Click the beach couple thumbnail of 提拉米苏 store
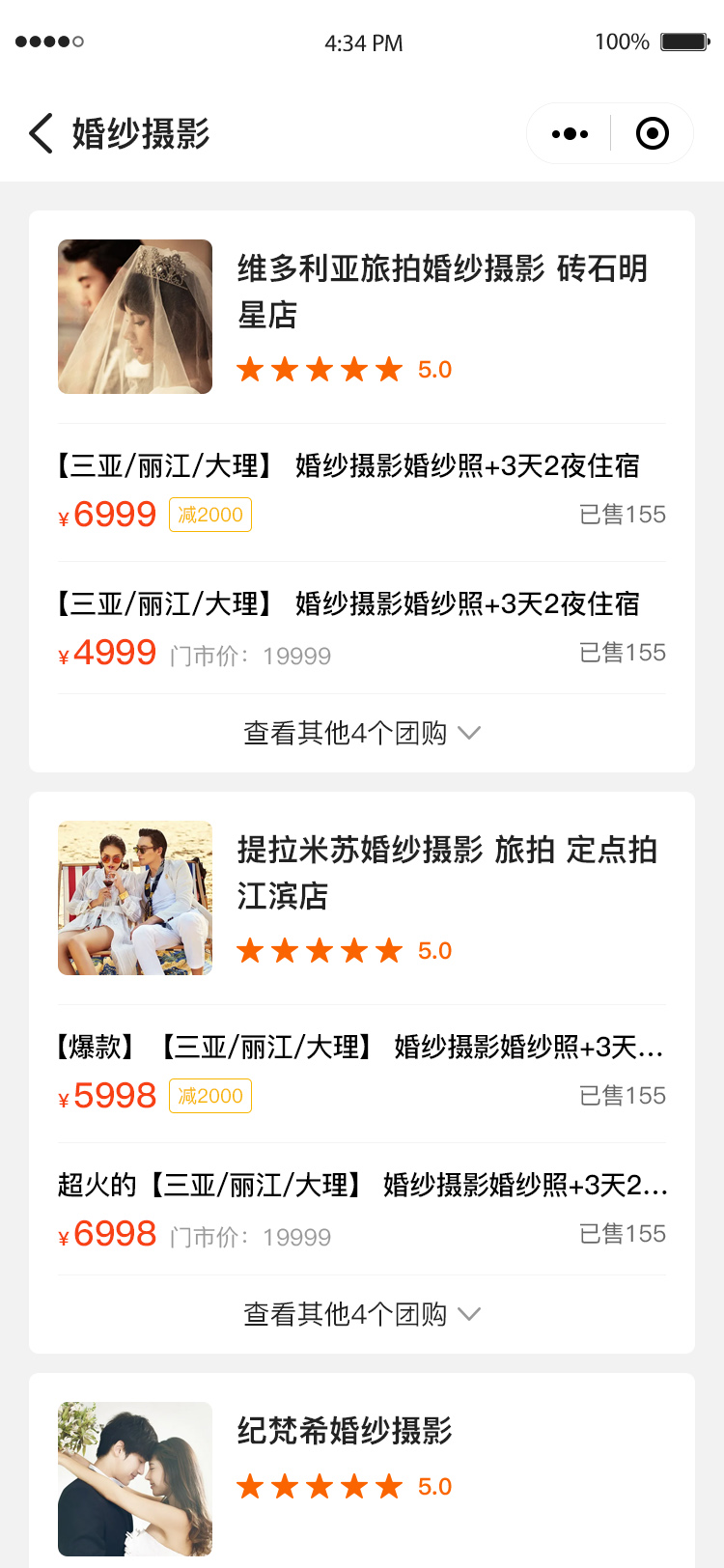The width and height of the screenshot is (724, 1568). click(134, 898)
